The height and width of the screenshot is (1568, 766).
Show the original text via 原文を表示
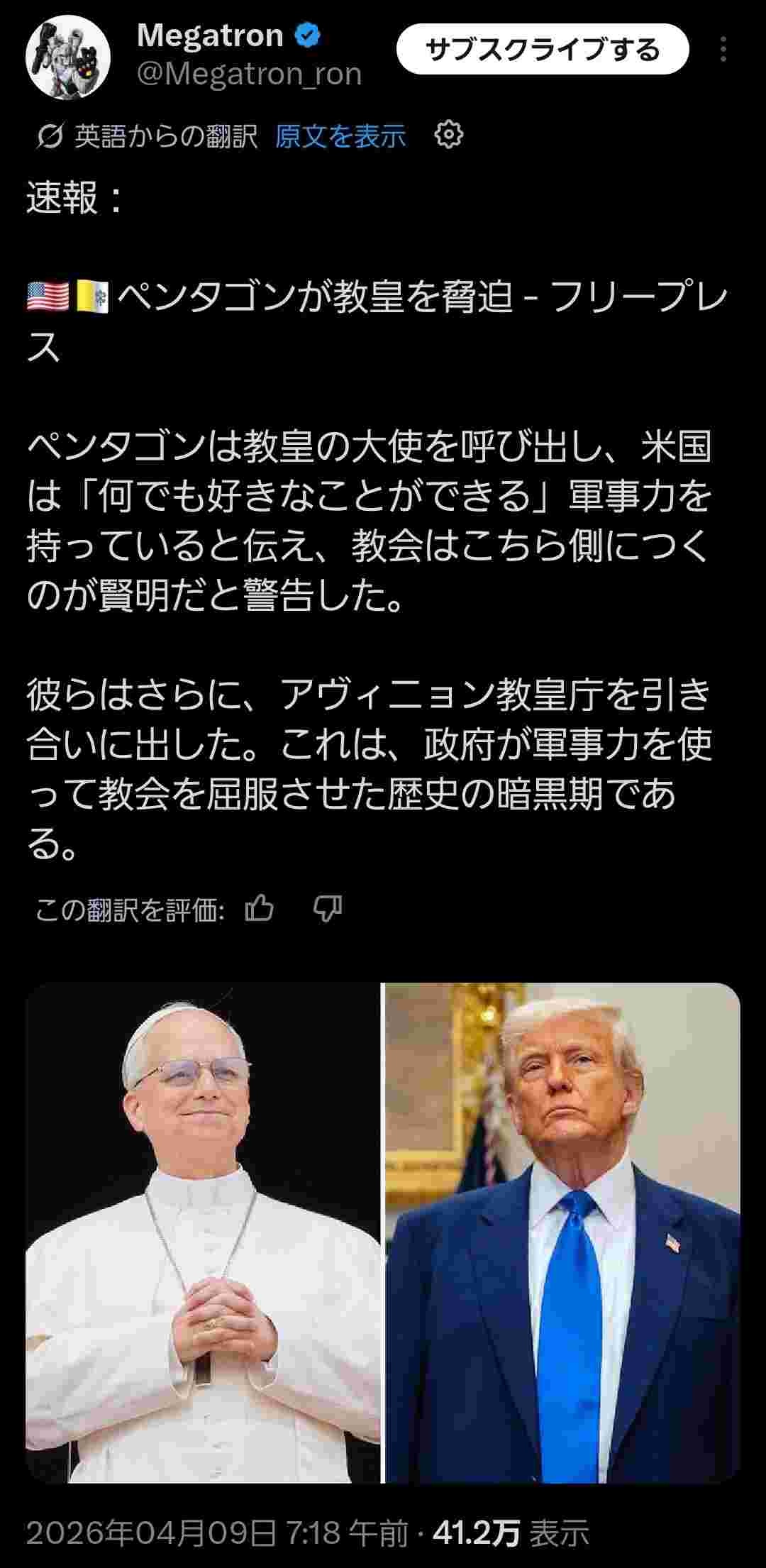[340, 136]
